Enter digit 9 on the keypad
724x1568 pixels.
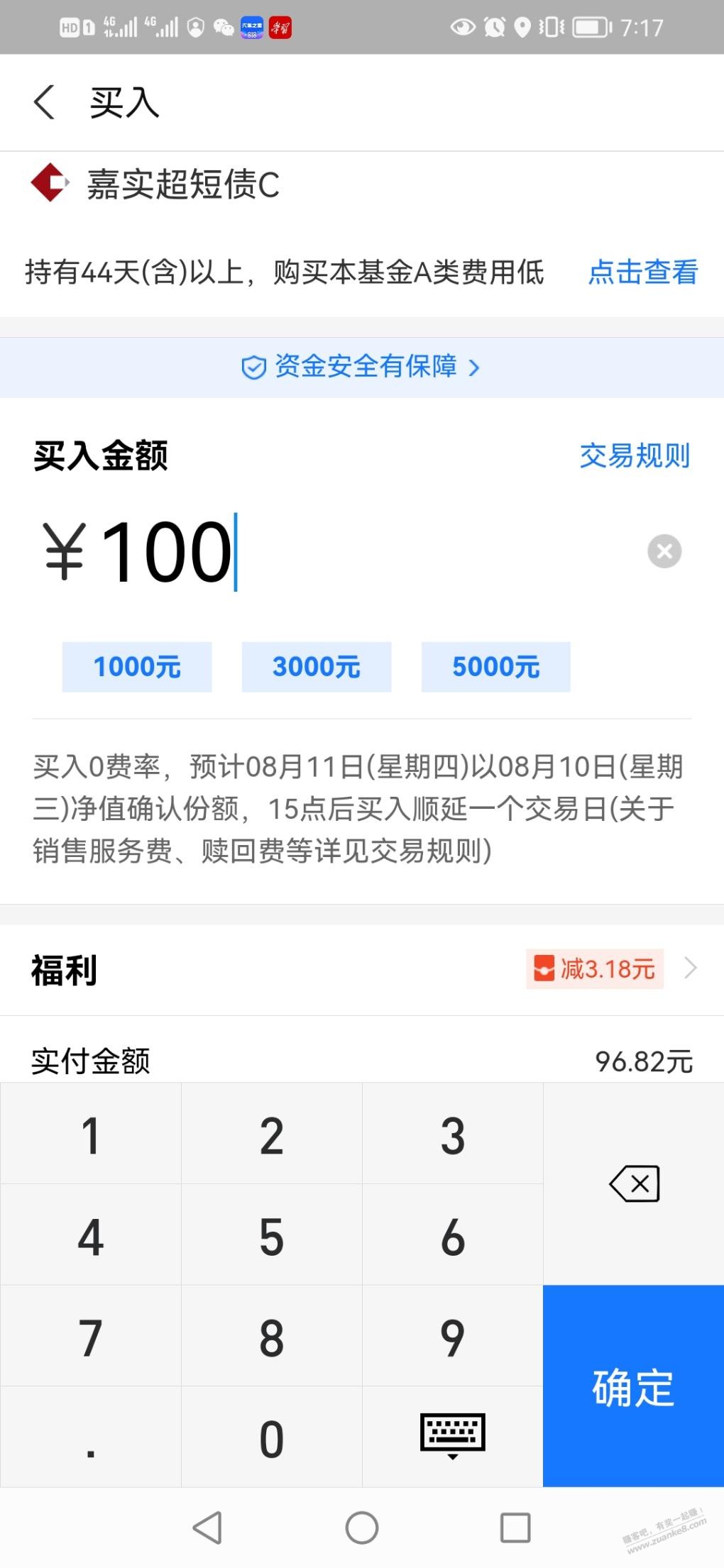tap(453, 1337)
